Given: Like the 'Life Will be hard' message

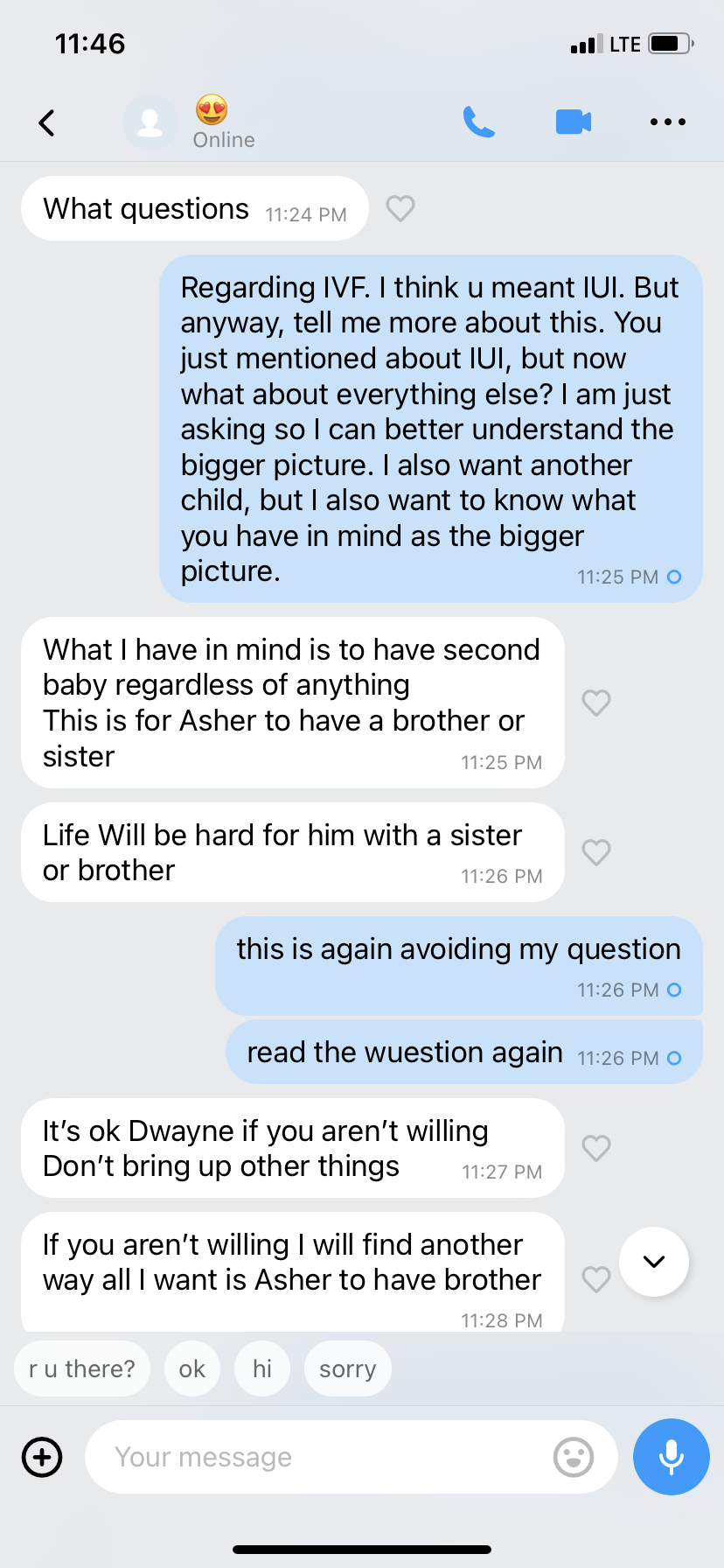Looking at the screenshot, I should [x=596, y=852].
